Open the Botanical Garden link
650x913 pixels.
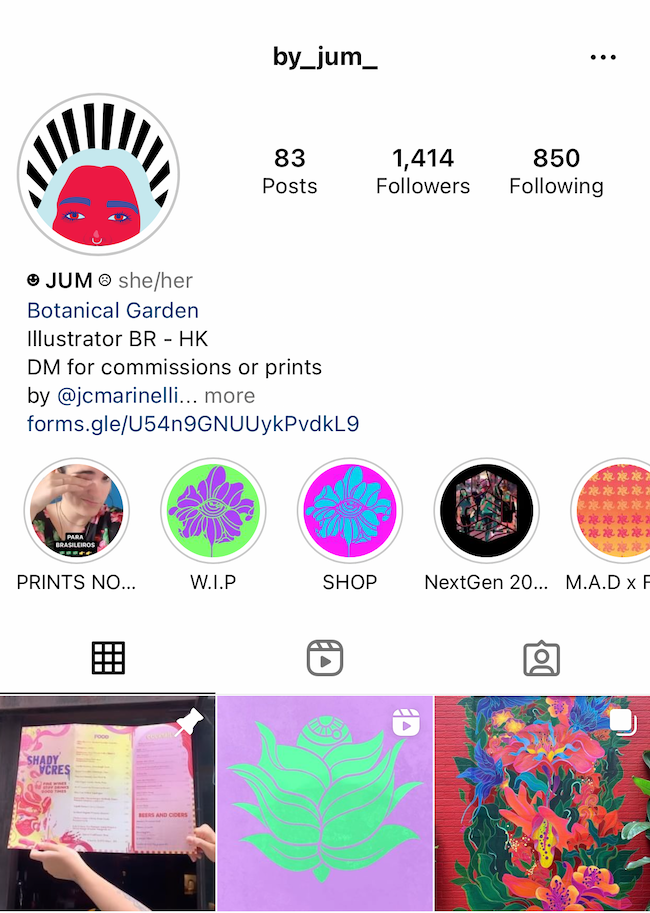[113, 310]
